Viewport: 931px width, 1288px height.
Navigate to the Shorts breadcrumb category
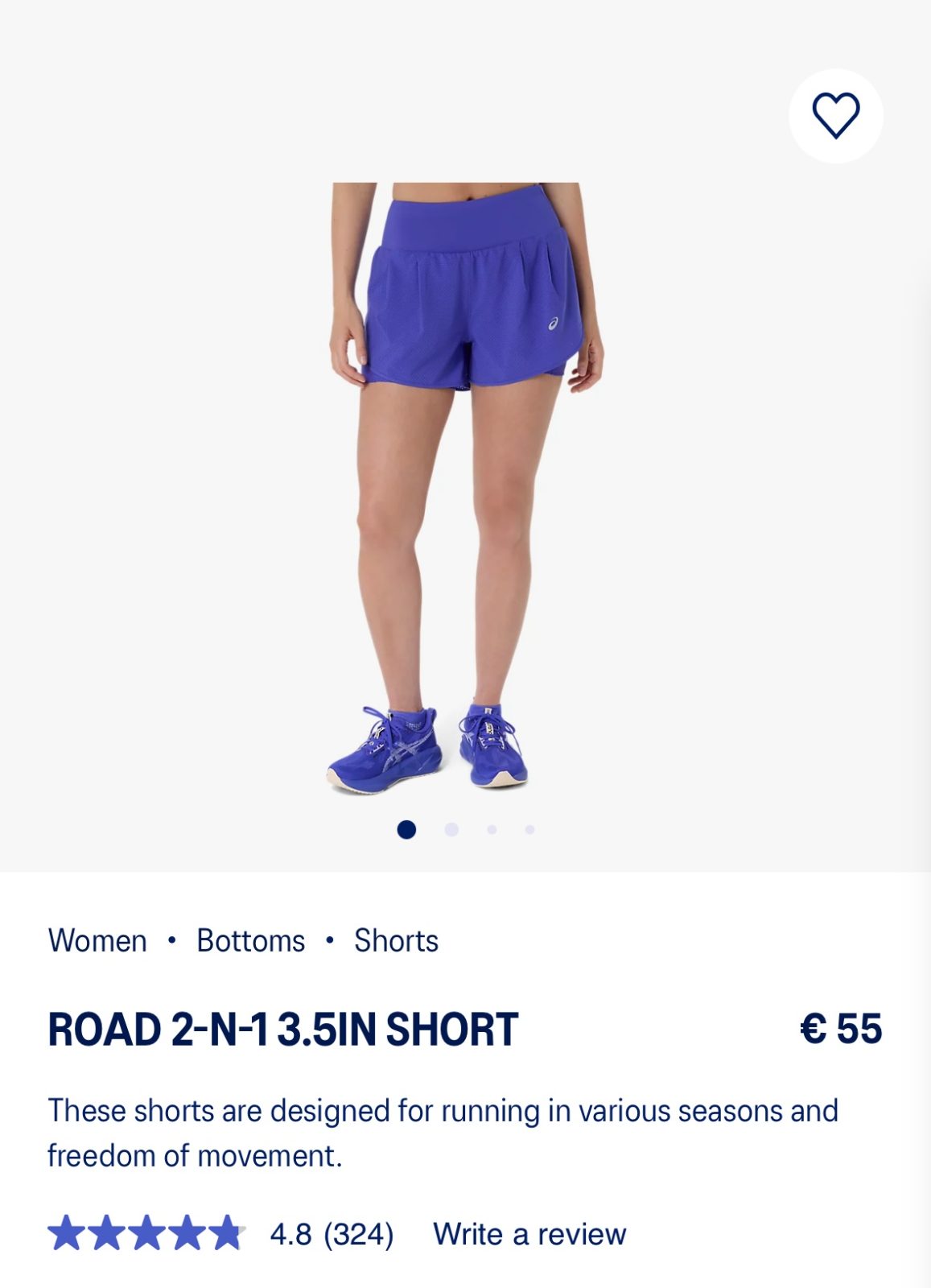point(396,940)
